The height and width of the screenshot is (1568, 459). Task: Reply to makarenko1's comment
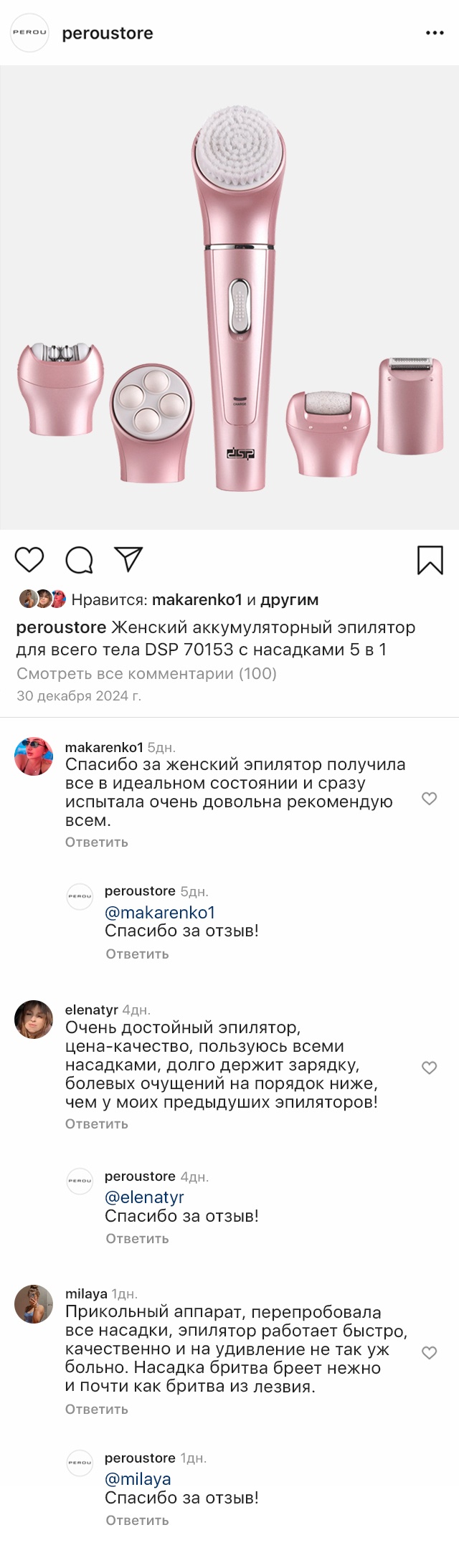pos(96,842)
